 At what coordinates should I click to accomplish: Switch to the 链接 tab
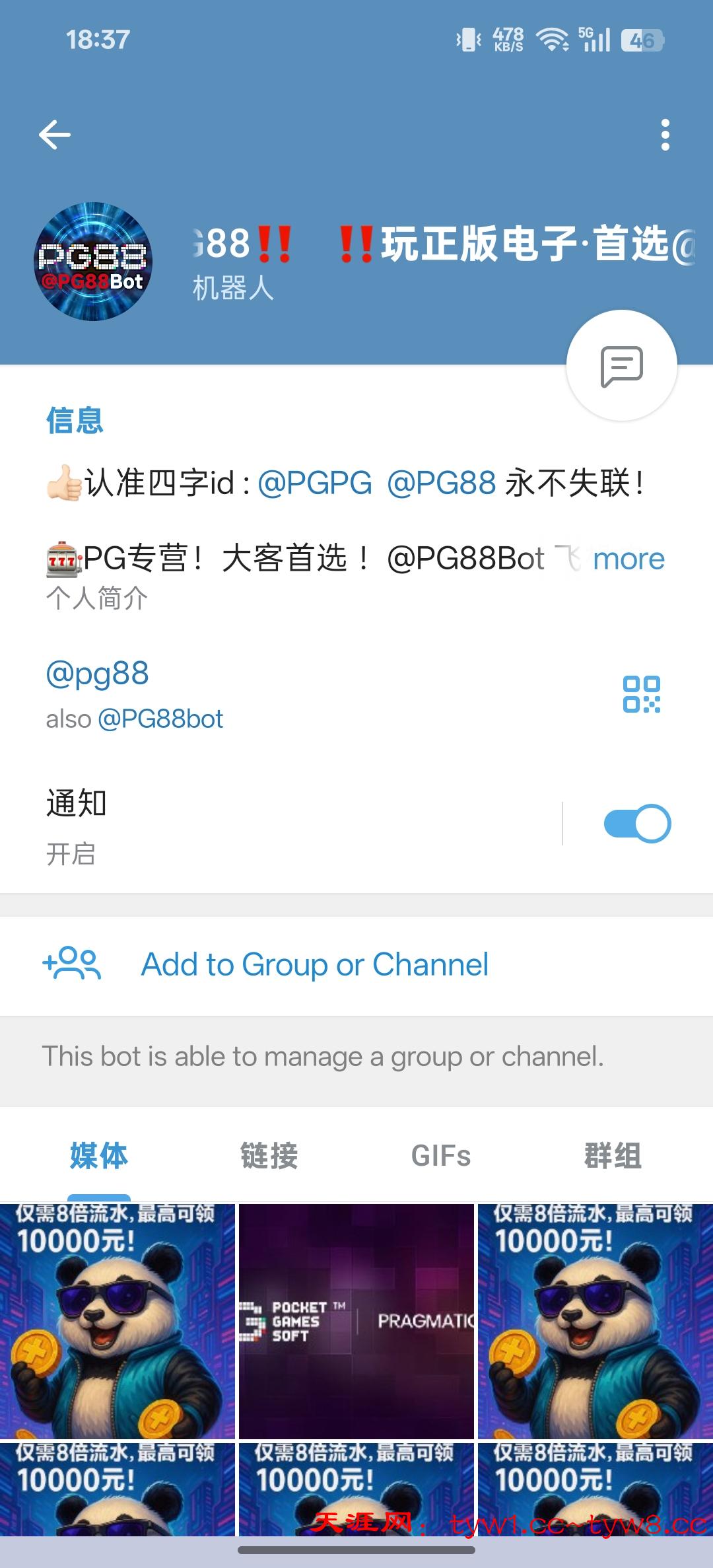coord(269,1156)
